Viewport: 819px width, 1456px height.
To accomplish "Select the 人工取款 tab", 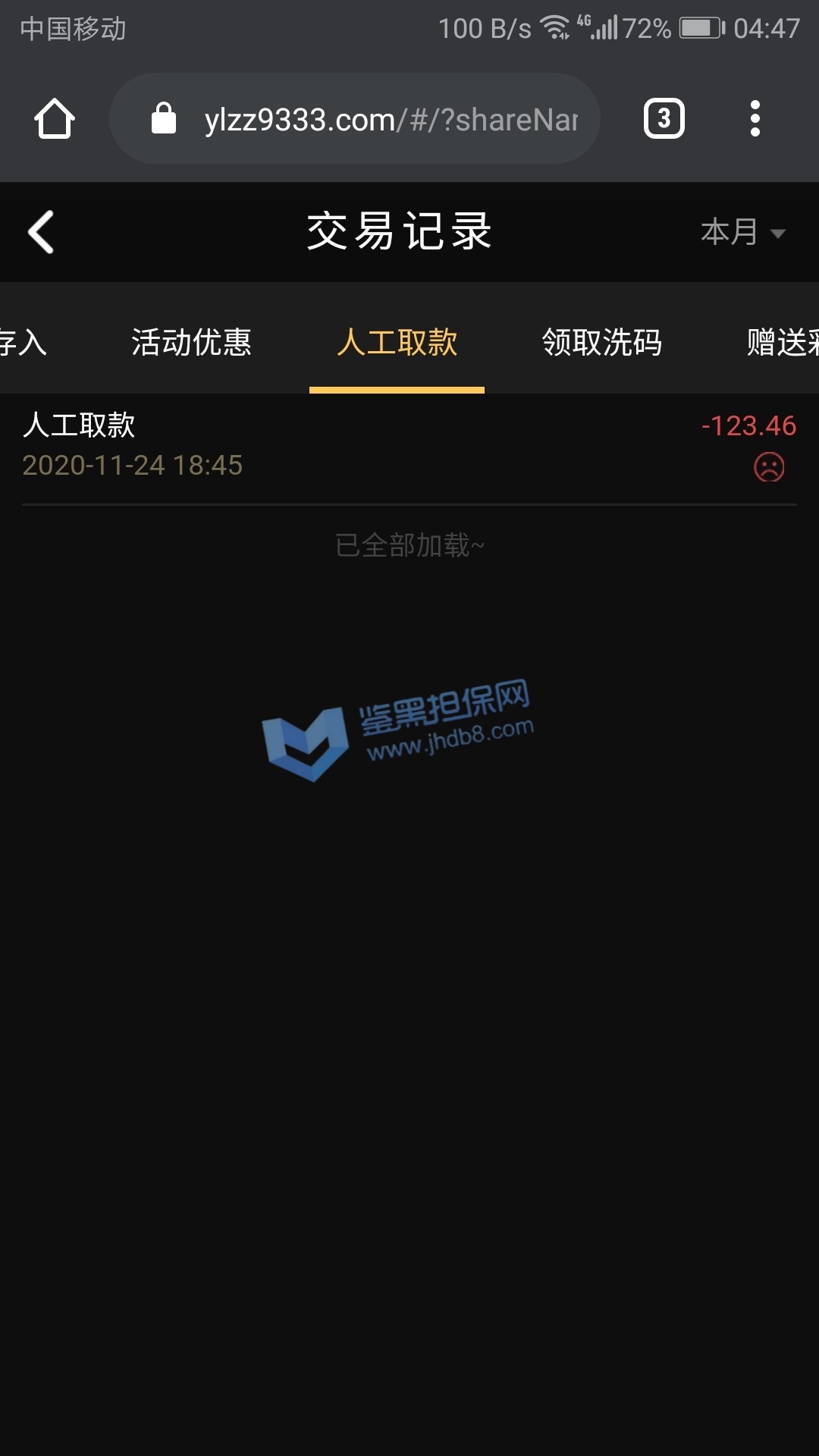I will coord(397,342).
